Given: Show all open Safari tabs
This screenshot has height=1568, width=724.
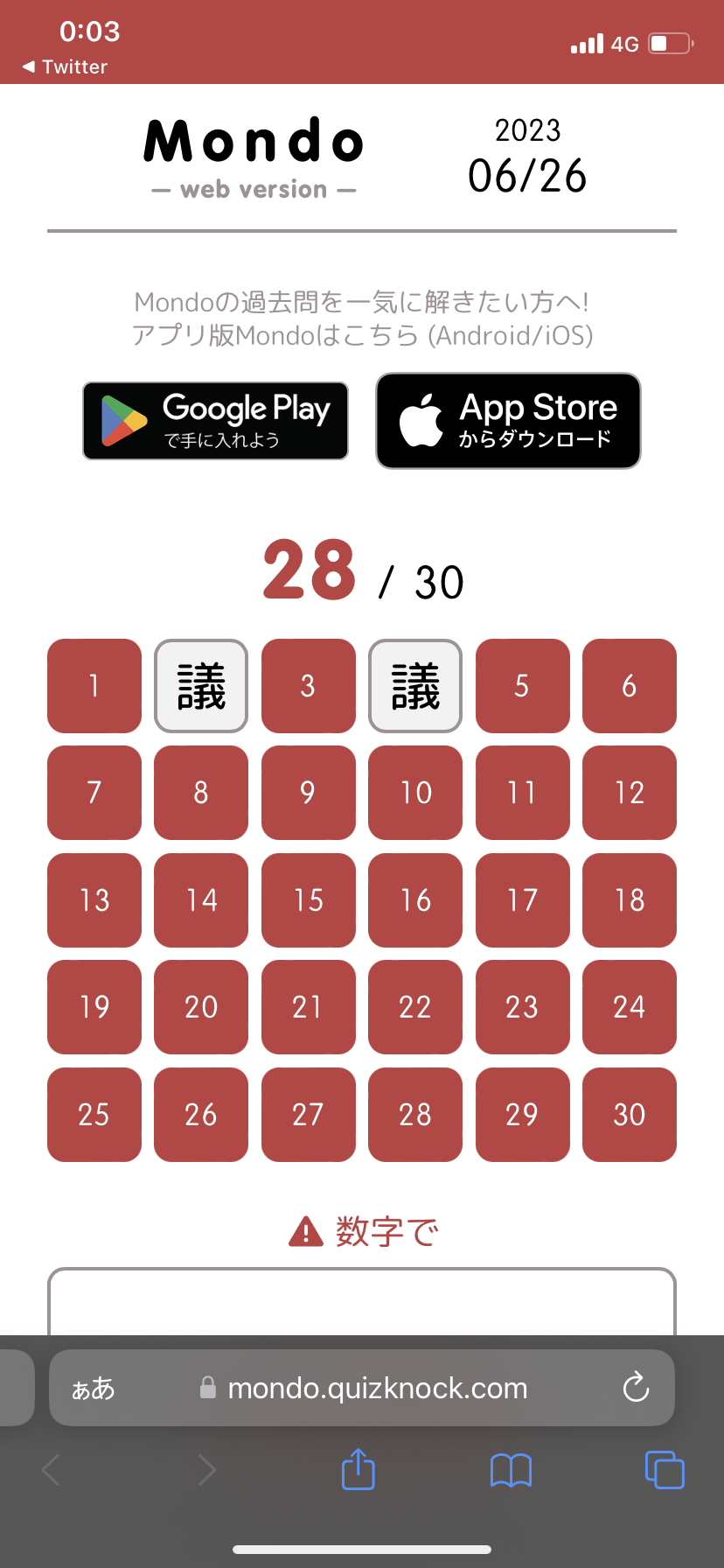Looking at the screenshot, I should pyautogui.click(x=665, y=1470).
